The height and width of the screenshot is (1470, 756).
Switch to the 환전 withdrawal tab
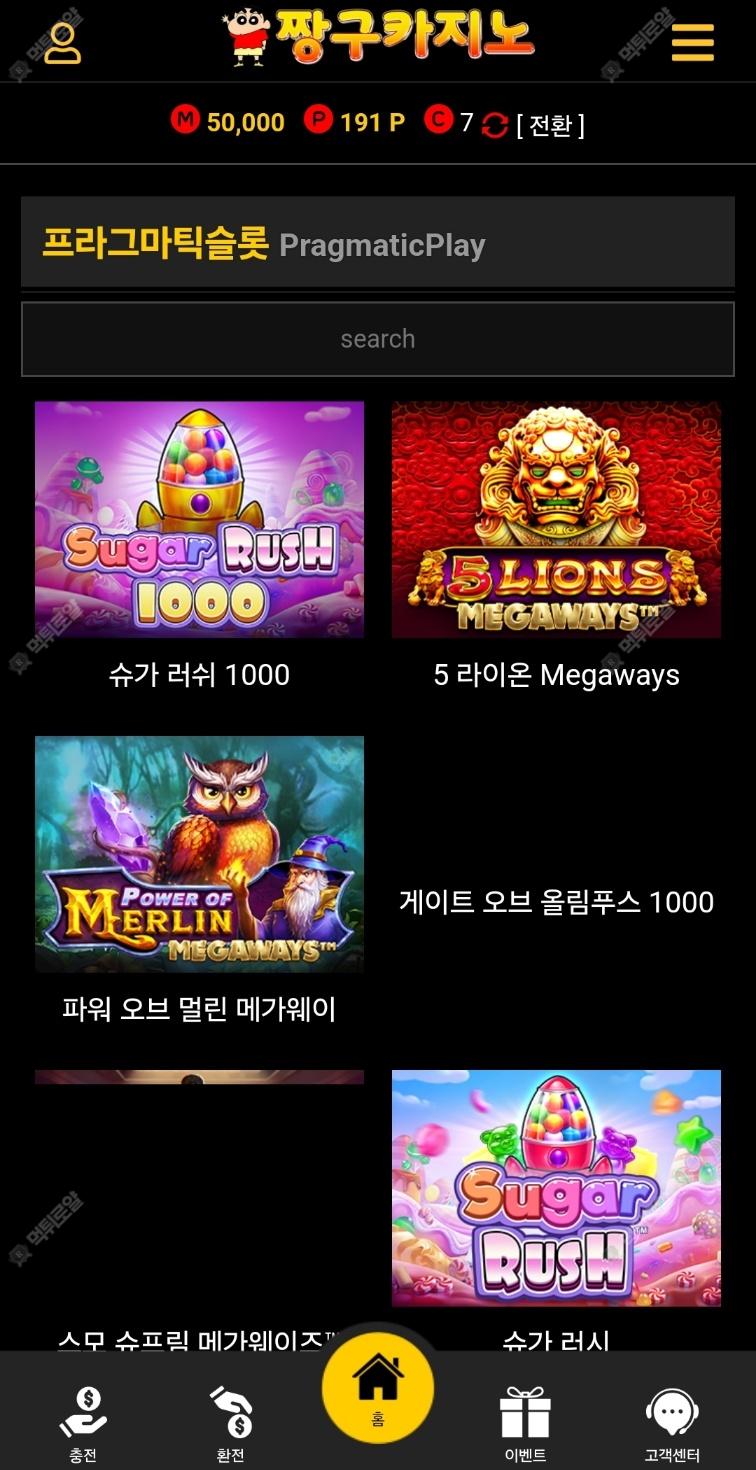231,1422
